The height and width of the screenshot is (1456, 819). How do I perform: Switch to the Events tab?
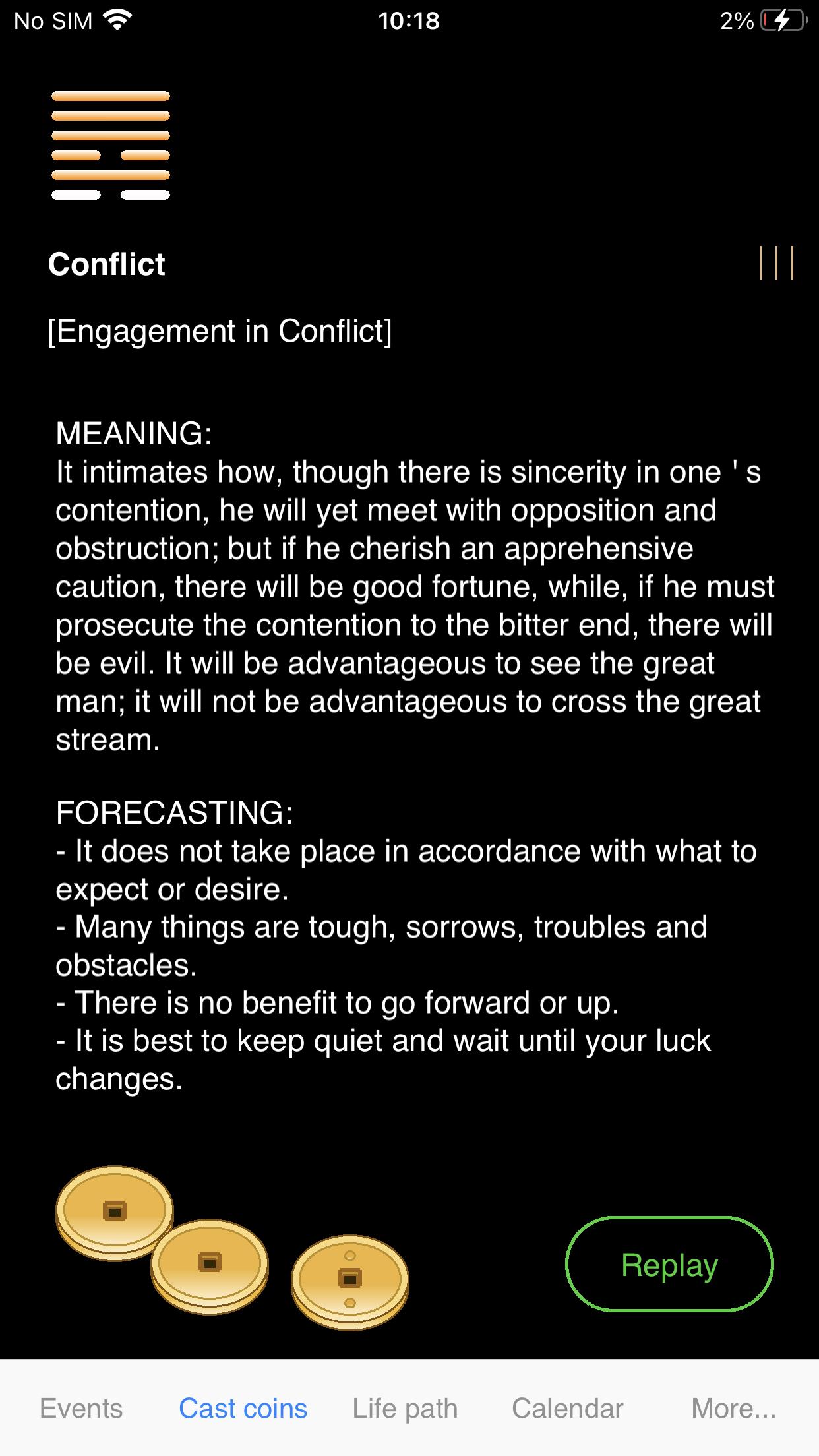coord(81,1408)
